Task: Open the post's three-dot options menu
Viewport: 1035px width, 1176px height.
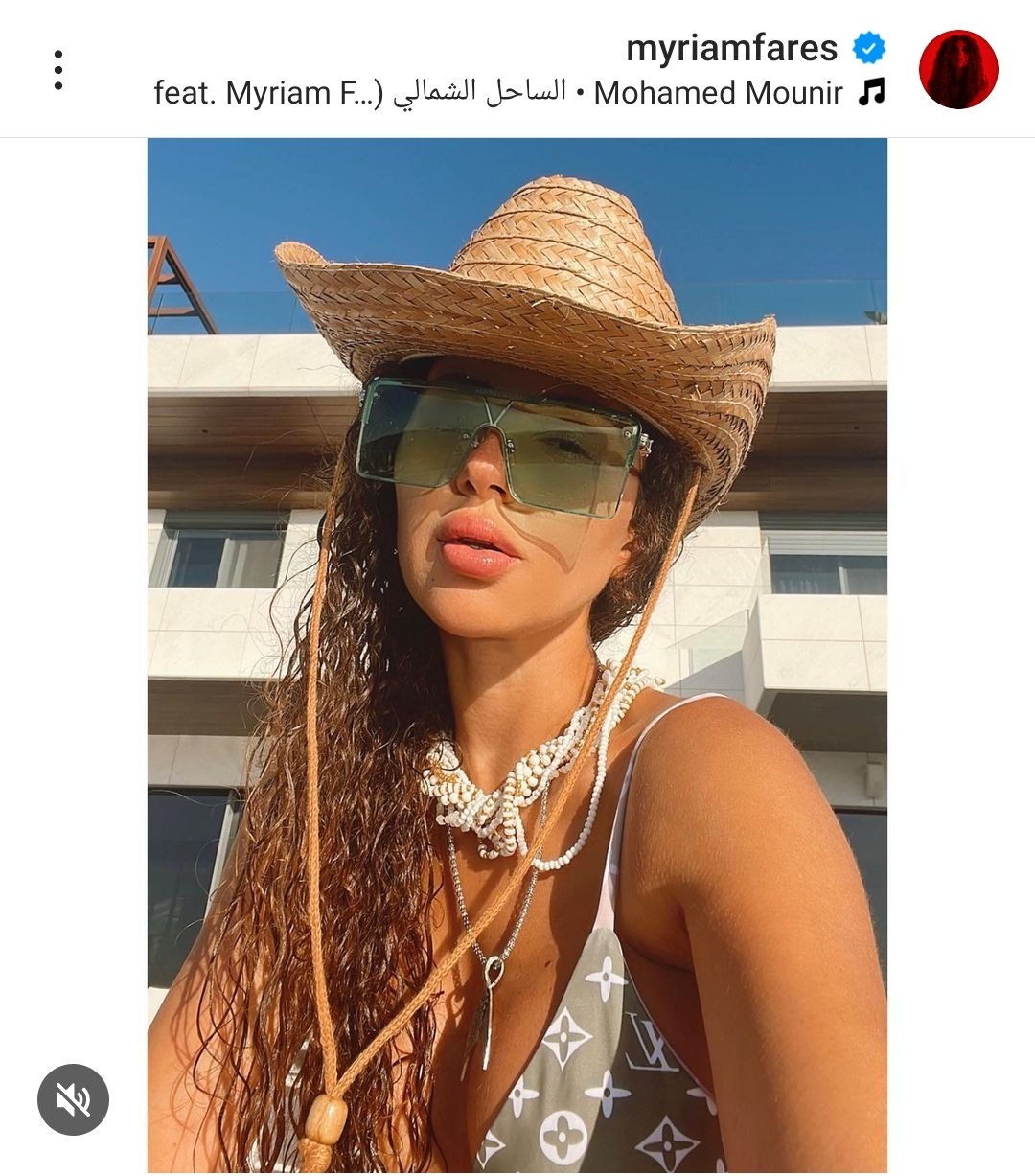Action: (58, 70)
